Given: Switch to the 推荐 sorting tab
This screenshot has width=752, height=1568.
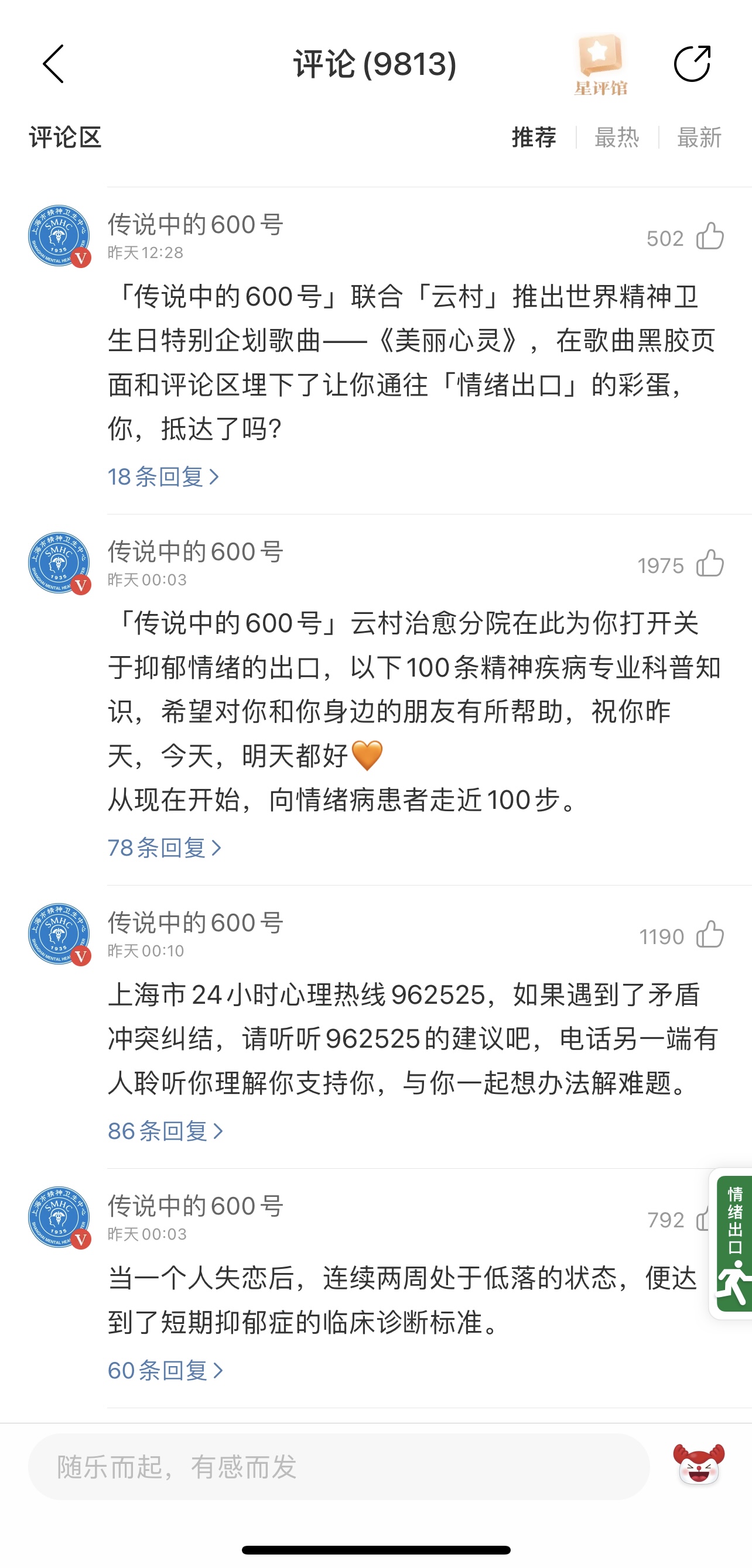Looking at the screenshot, I should tap(534, 138).
